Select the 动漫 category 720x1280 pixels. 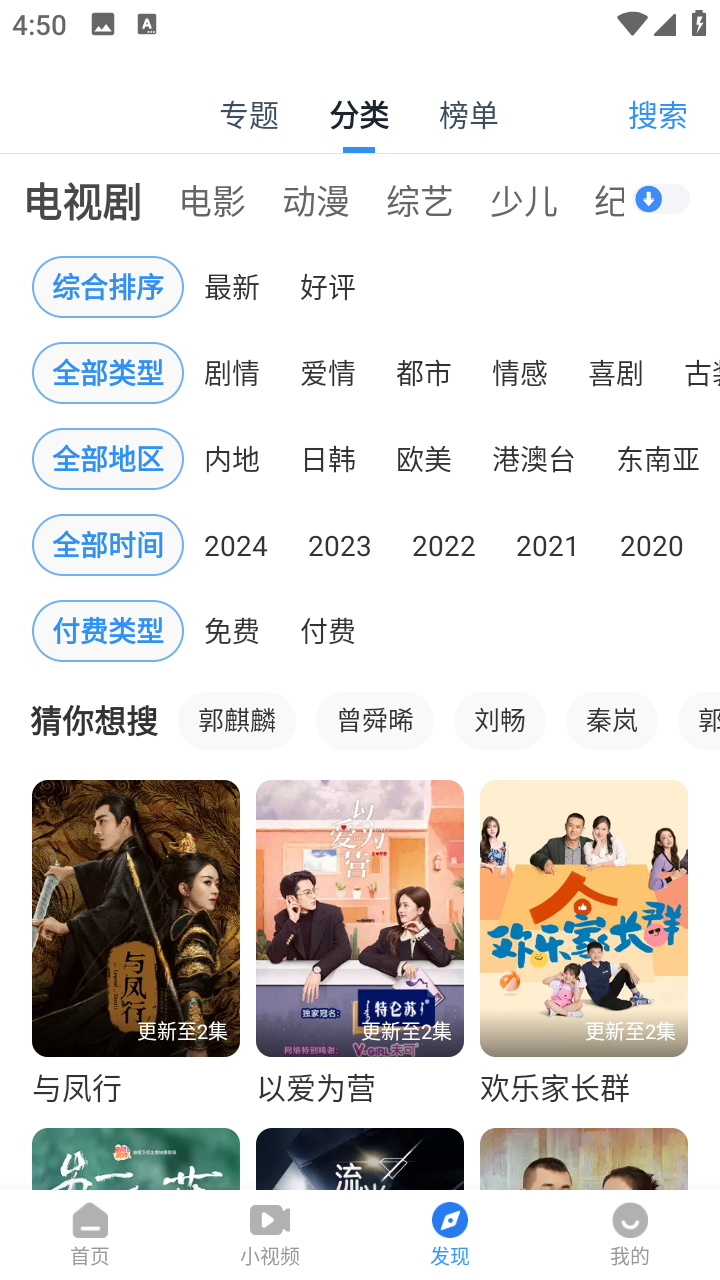tap(316, 202)
